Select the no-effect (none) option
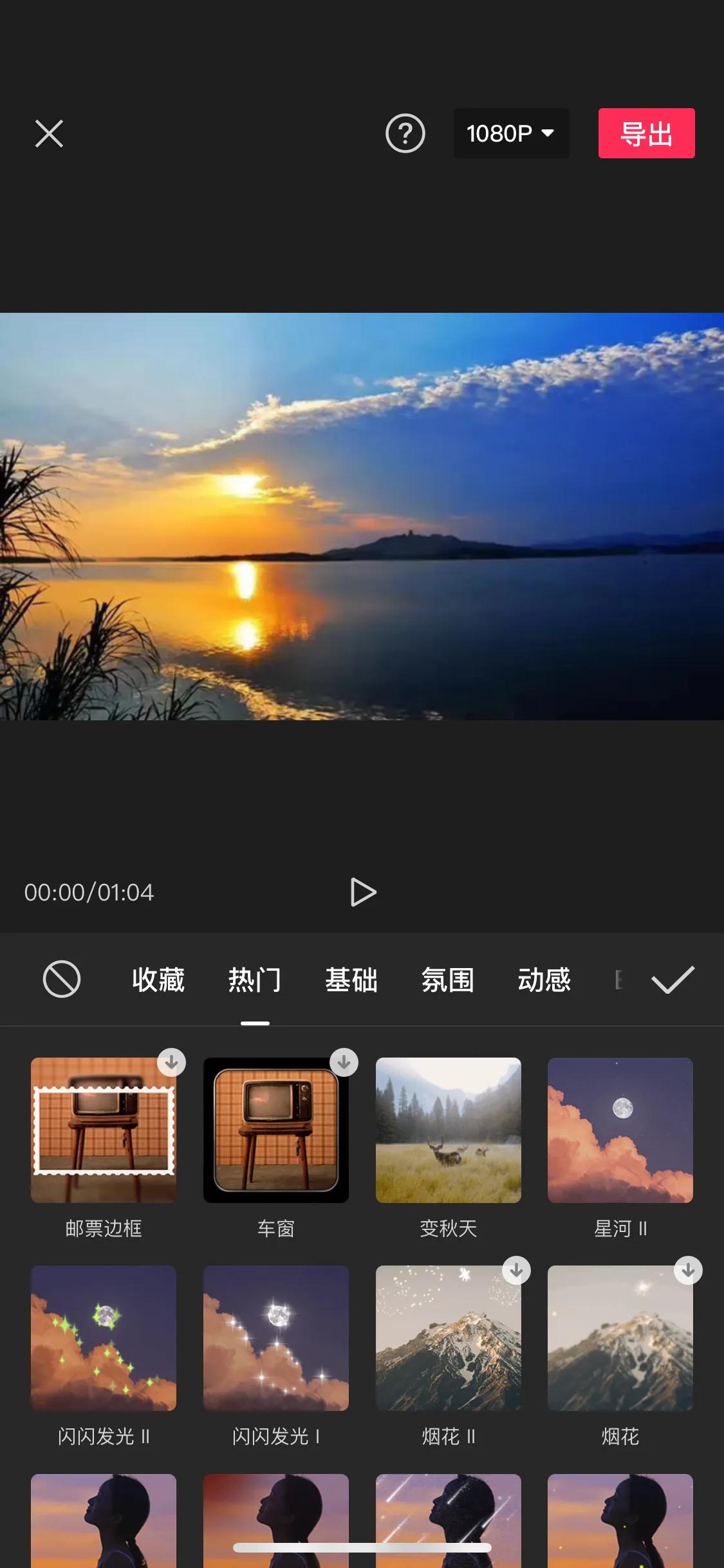Image resolution: width=724 pixels, height=1568 pixels. coord(61,980)
